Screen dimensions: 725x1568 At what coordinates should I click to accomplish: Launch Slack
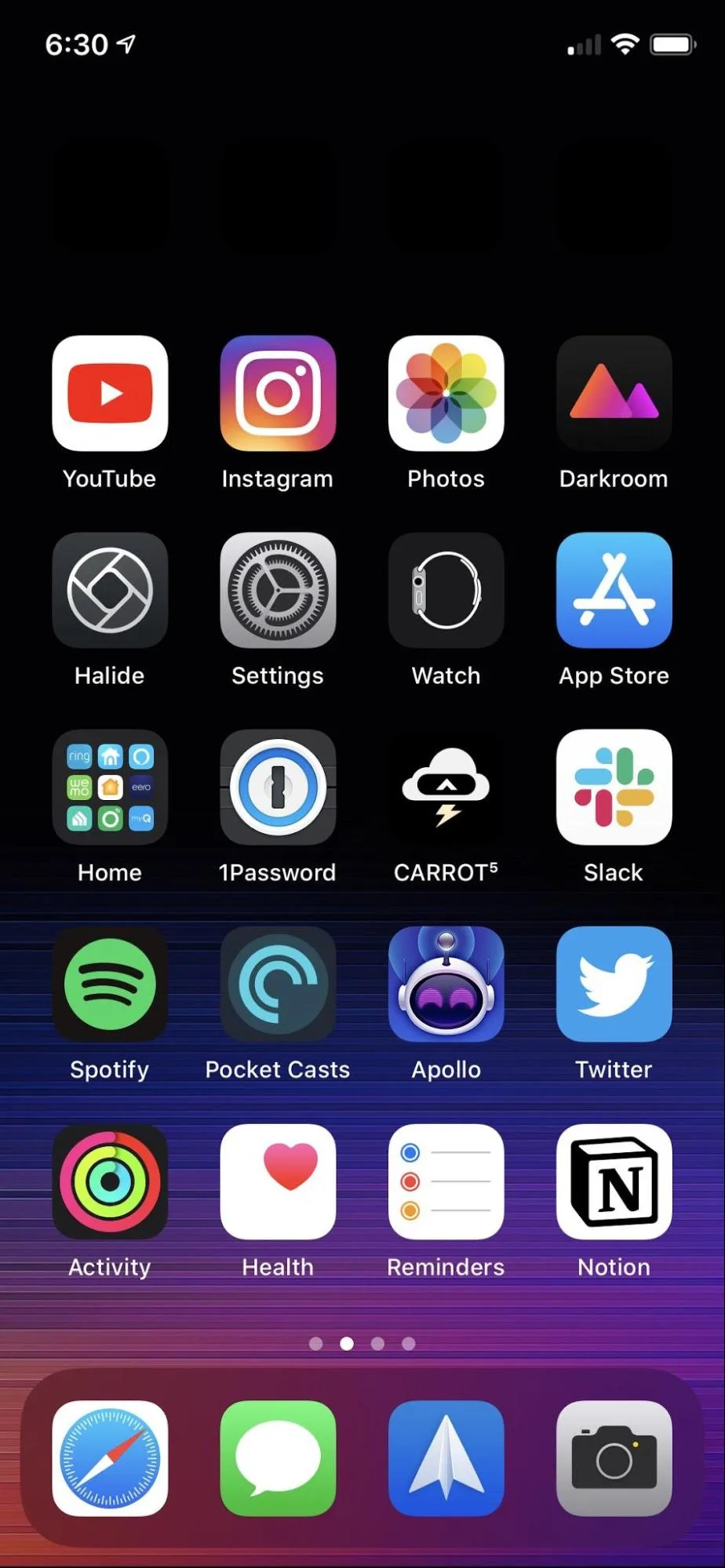614,787
